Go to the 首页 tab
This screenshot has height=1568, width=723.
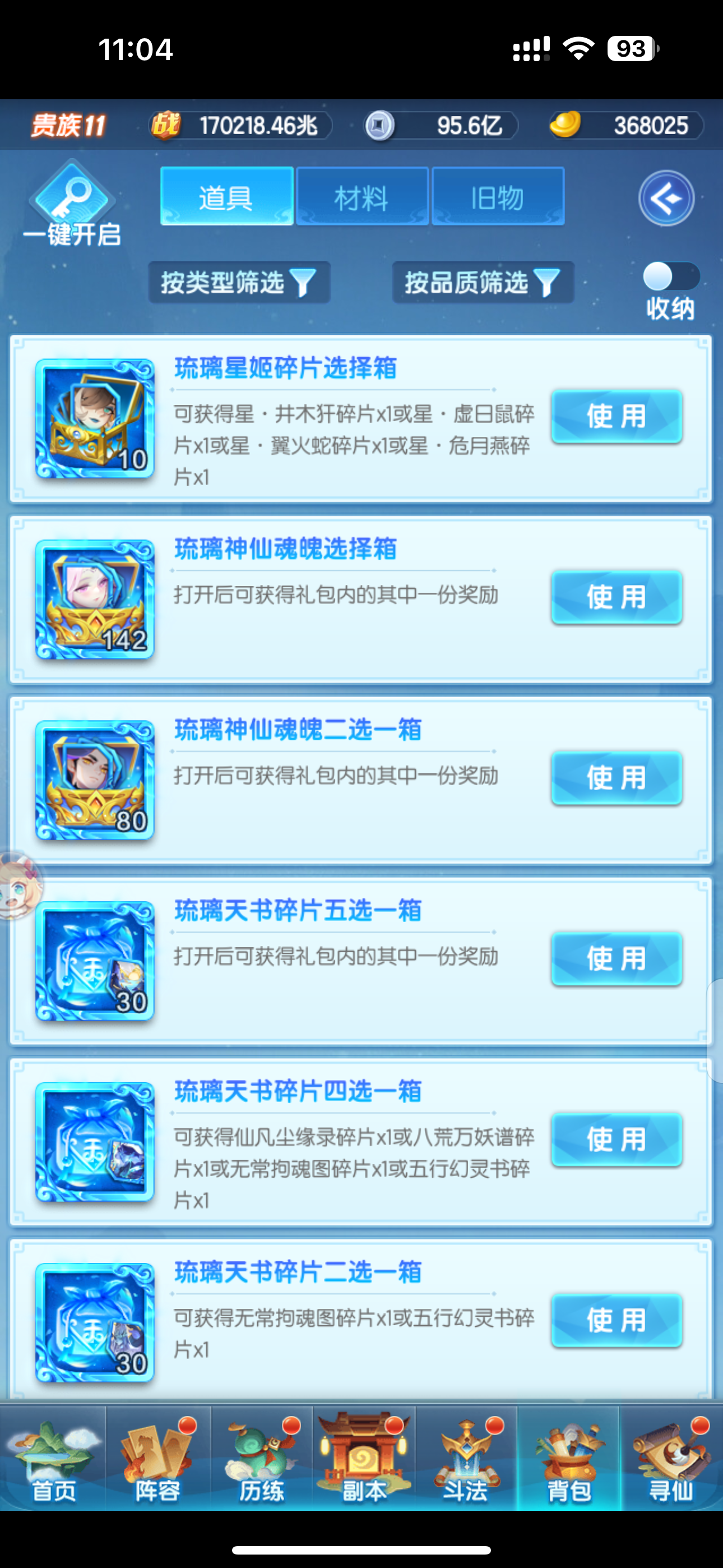54,1459
